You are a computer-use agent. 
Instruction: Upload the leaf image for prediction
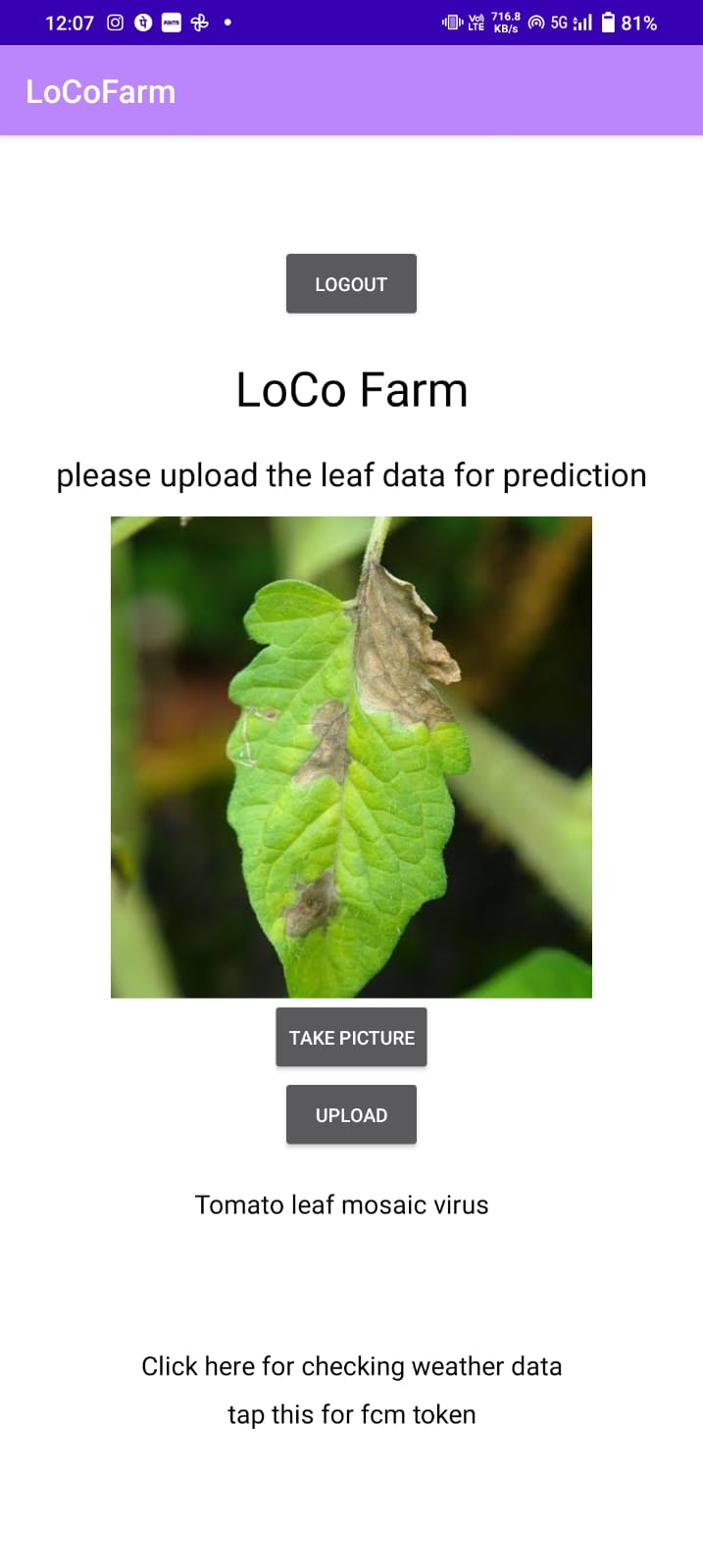coord(351,1114)
